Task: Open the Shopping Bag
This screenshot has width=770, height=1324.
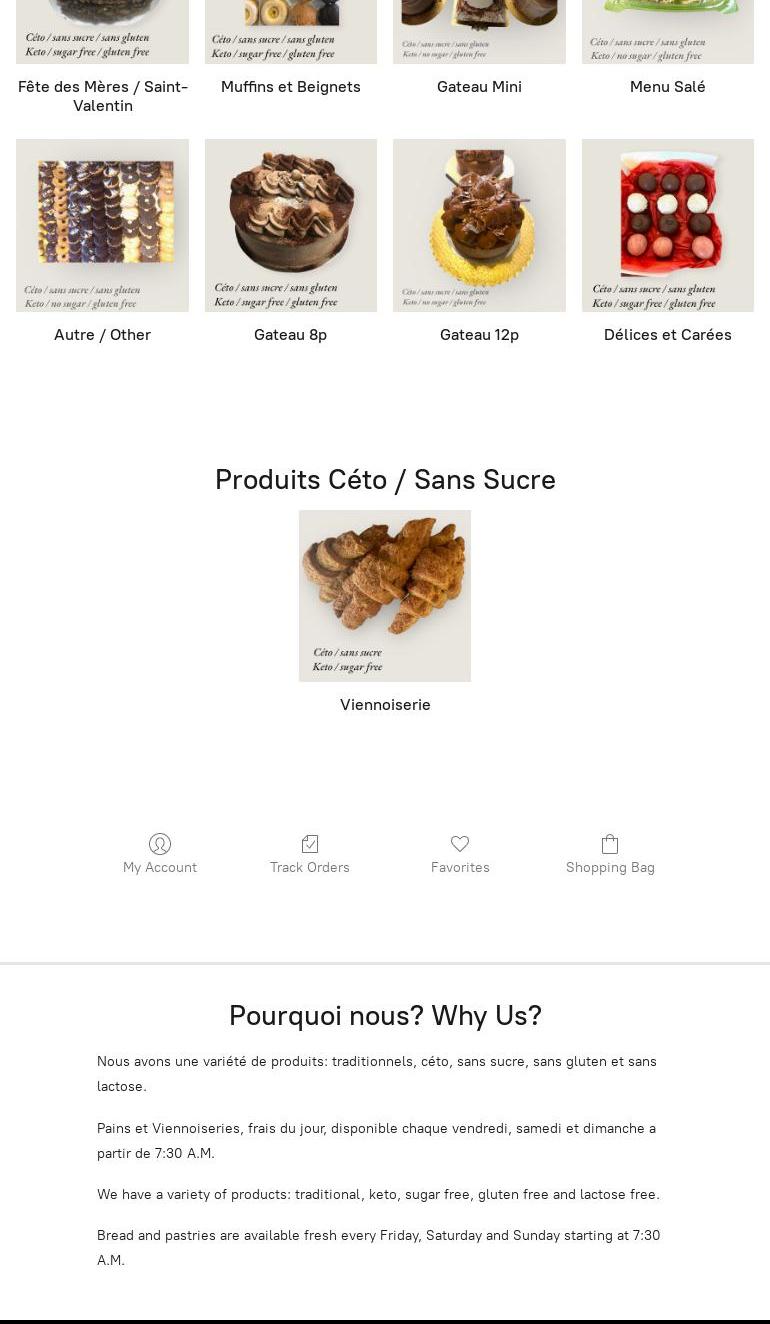Action: (x=610, y=854)
